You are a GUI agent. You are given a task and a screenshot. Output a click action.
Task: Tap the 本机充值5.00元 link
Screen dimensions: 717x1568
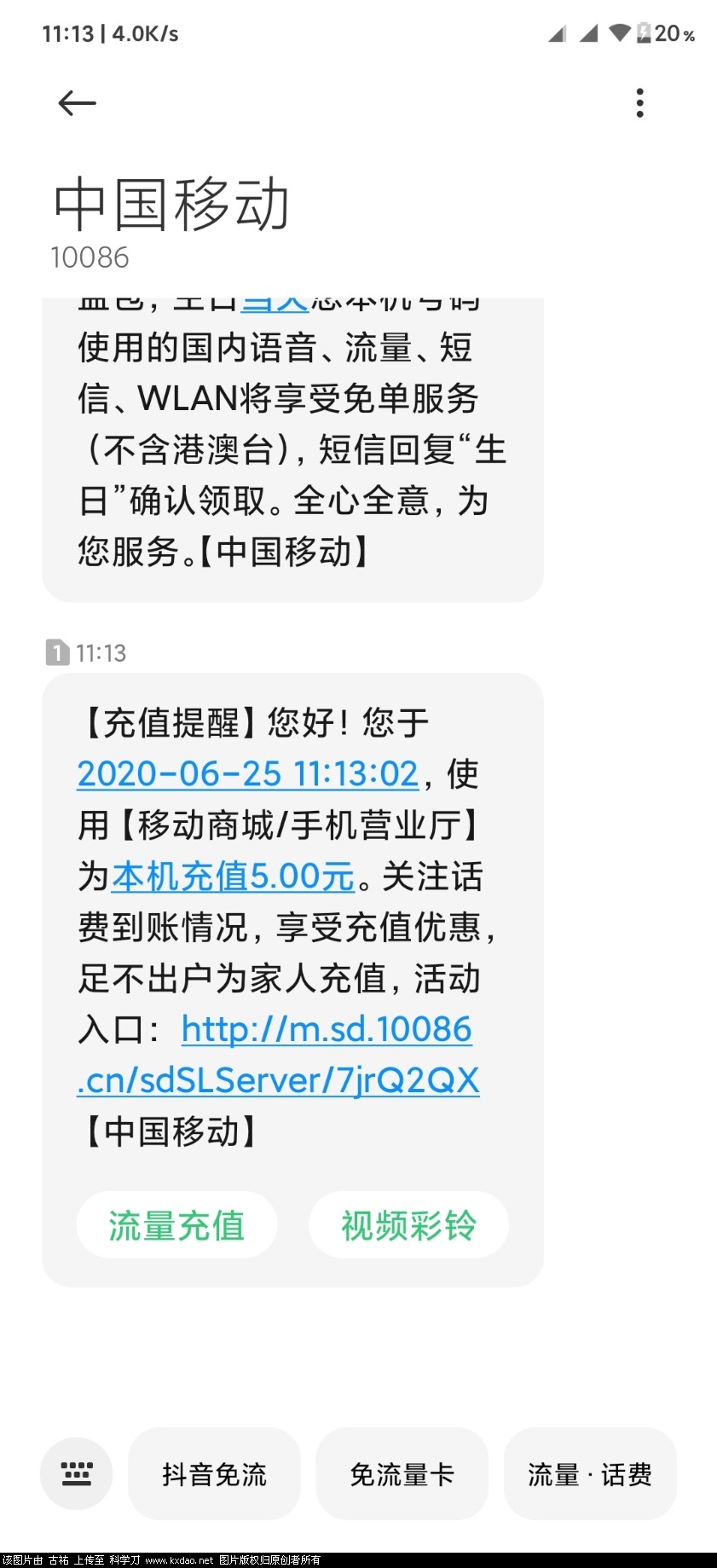click(x=233, y=877)
